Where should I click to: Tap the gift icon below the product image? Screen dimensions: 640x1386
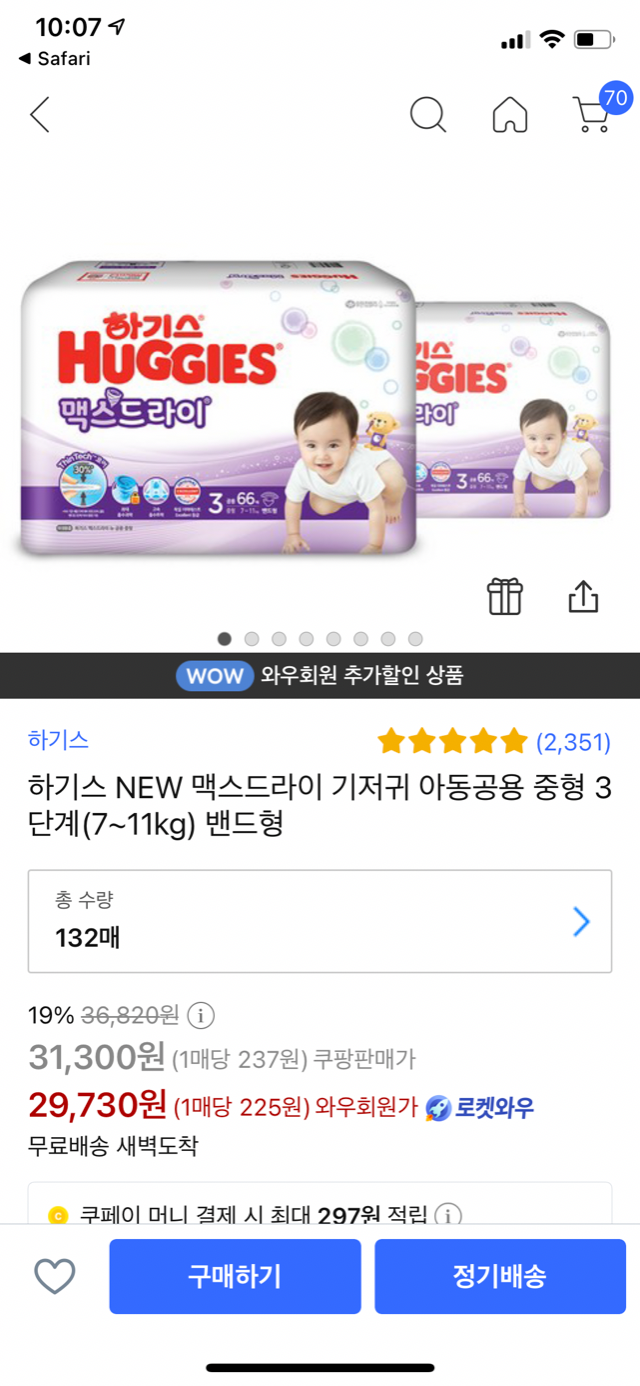point(505,597)
